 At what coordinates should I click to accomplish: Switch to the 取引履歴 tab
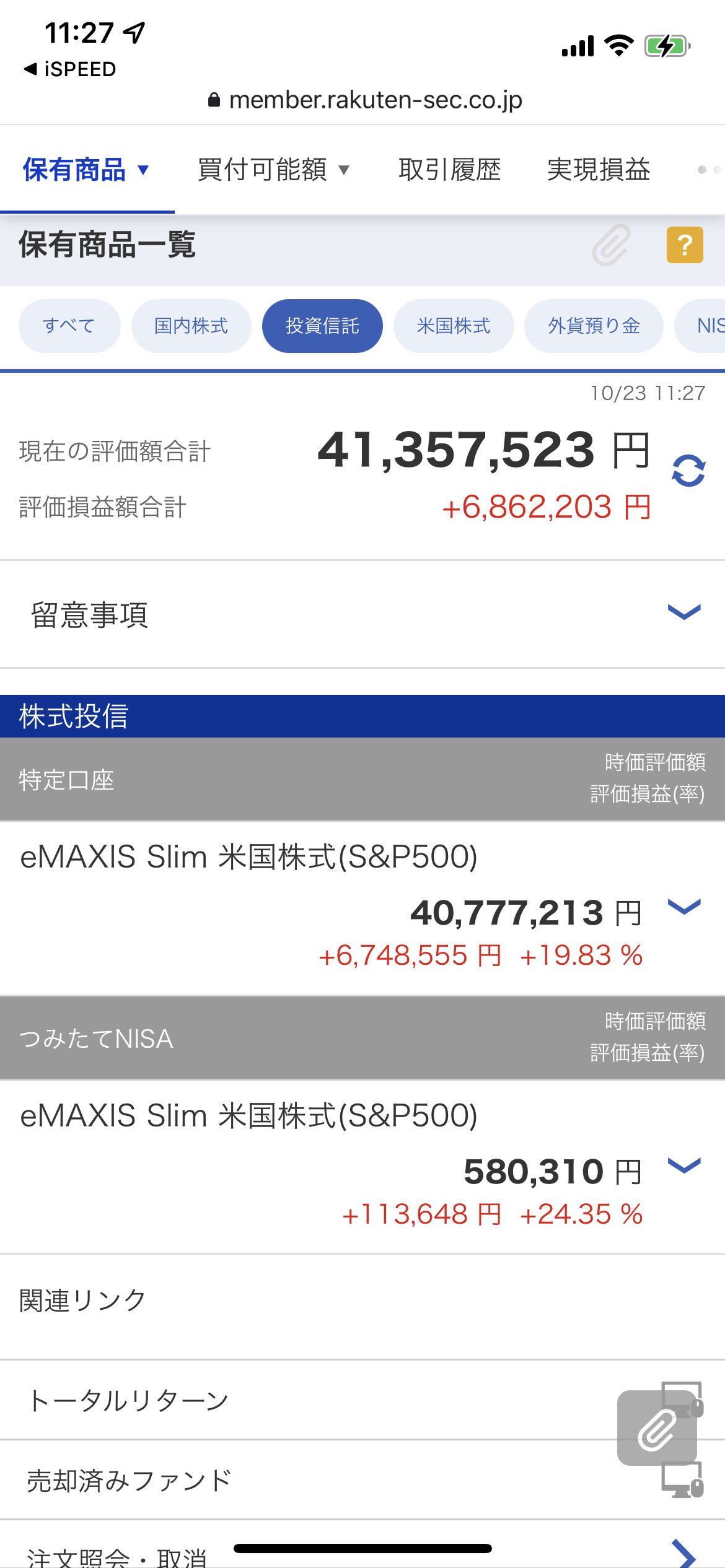click(449, 170)
